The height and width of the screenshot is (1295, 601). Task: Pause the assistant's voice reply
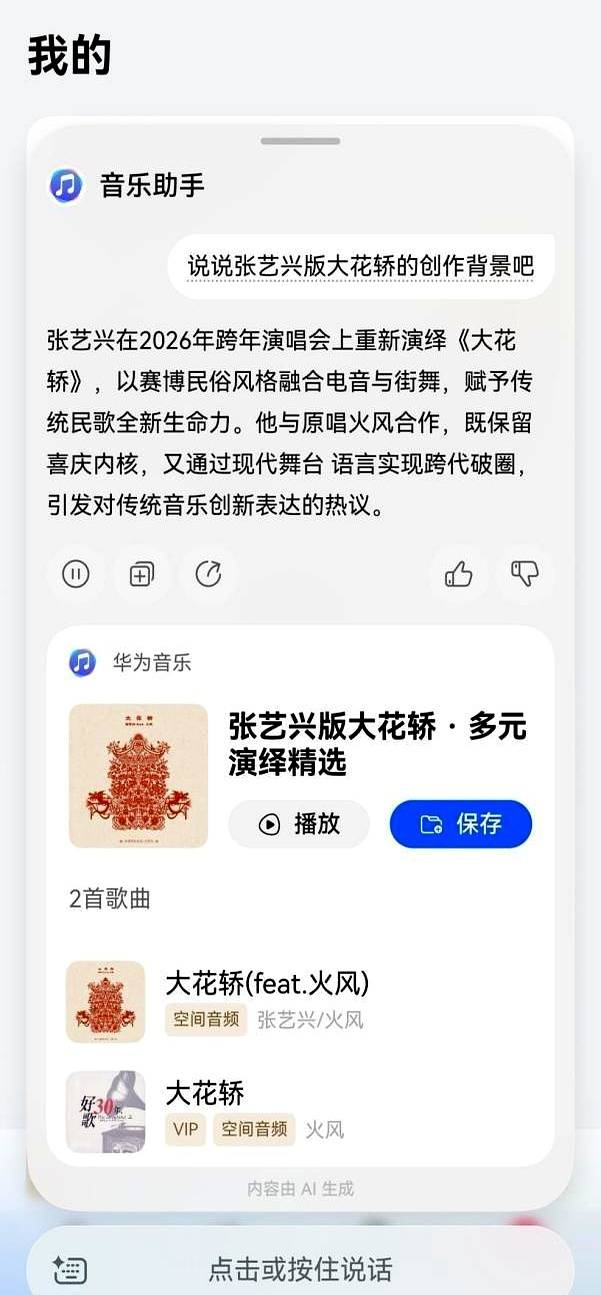click(x=76, y=574)
